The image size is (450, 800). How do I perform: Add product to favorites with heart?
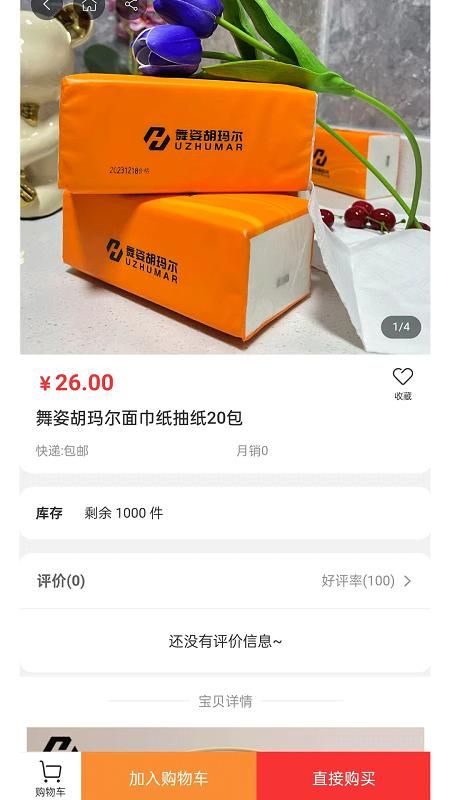pos(403,384)
